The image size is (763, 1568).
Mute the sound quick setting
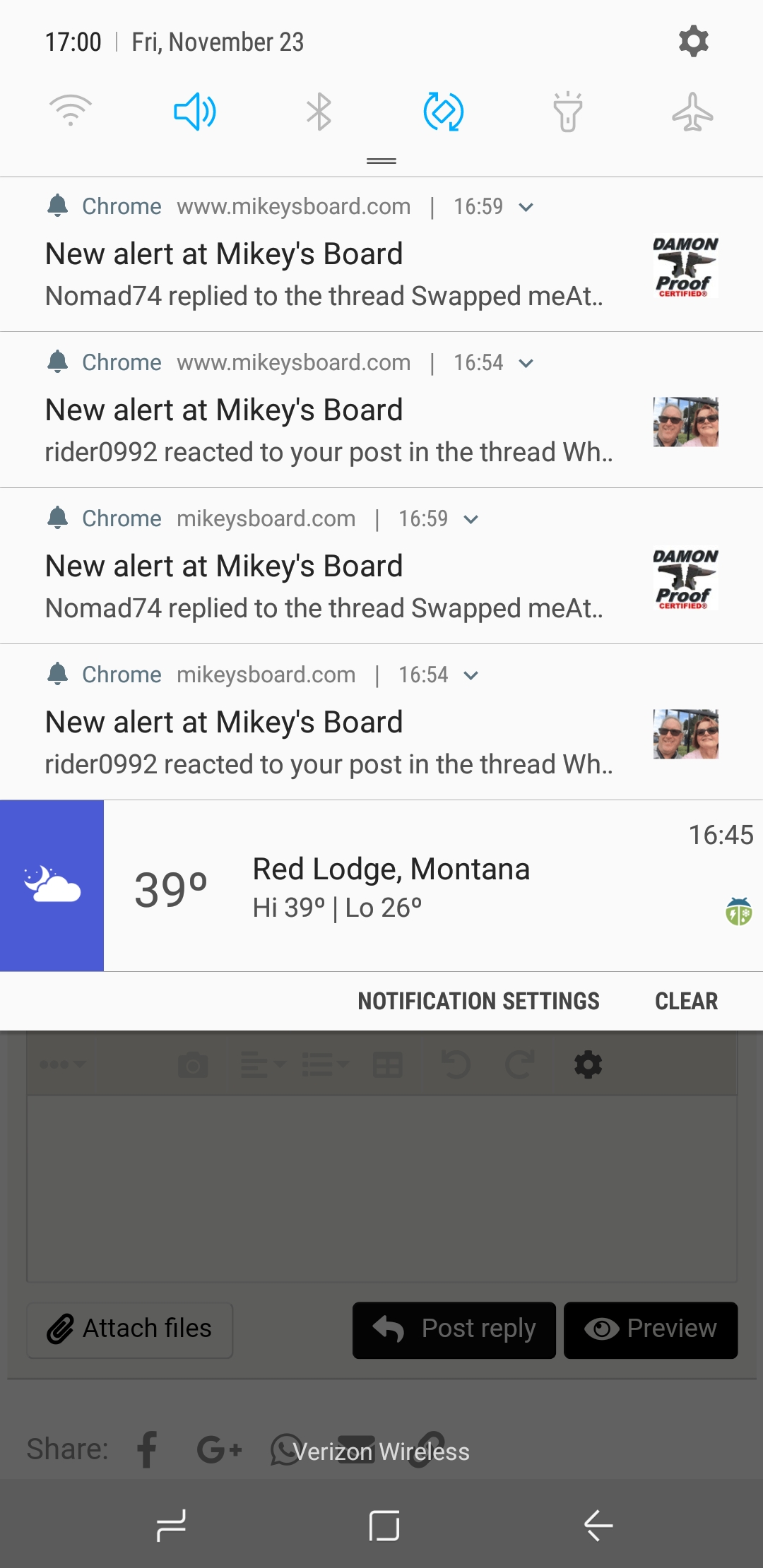pyautogui.click(x=194, y=112)
